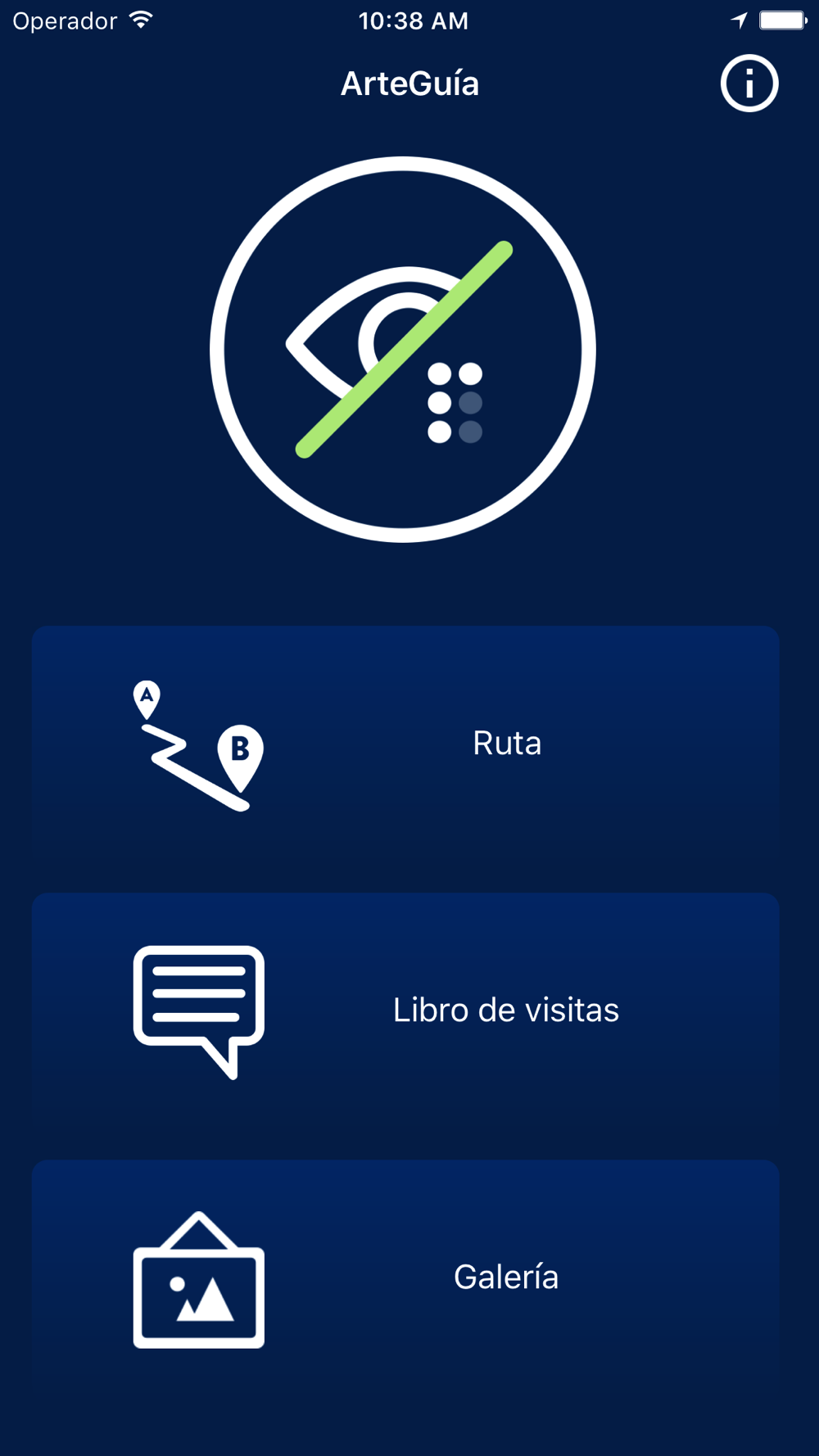Screen dimensions: 819x1456
Task: Open the info icon in the header
Action: click(749, 84)
